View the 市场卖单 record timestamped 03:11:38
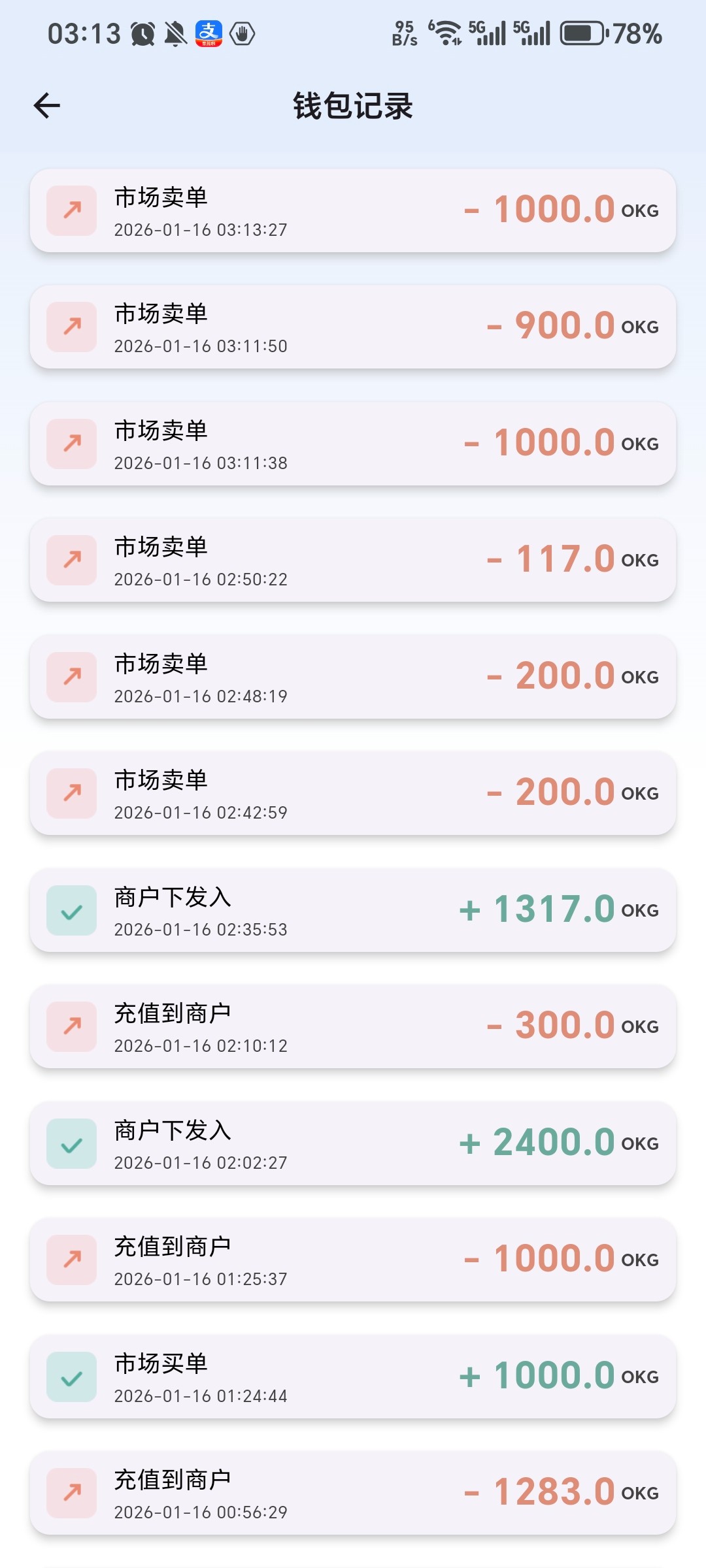Image resolution: width=706 pixels, height=1568 pixels. [353, 443]
